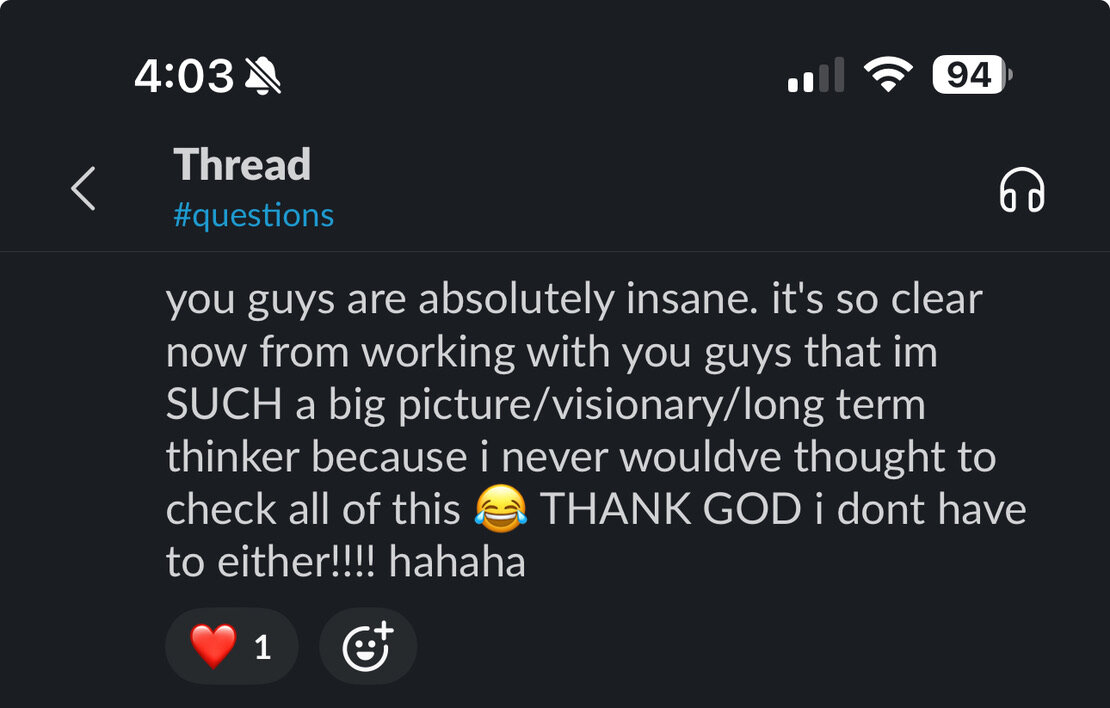Screen dimensions: 1110x708
Task: Start a huddle with the headphones icon
Action: click(1022, 189)
